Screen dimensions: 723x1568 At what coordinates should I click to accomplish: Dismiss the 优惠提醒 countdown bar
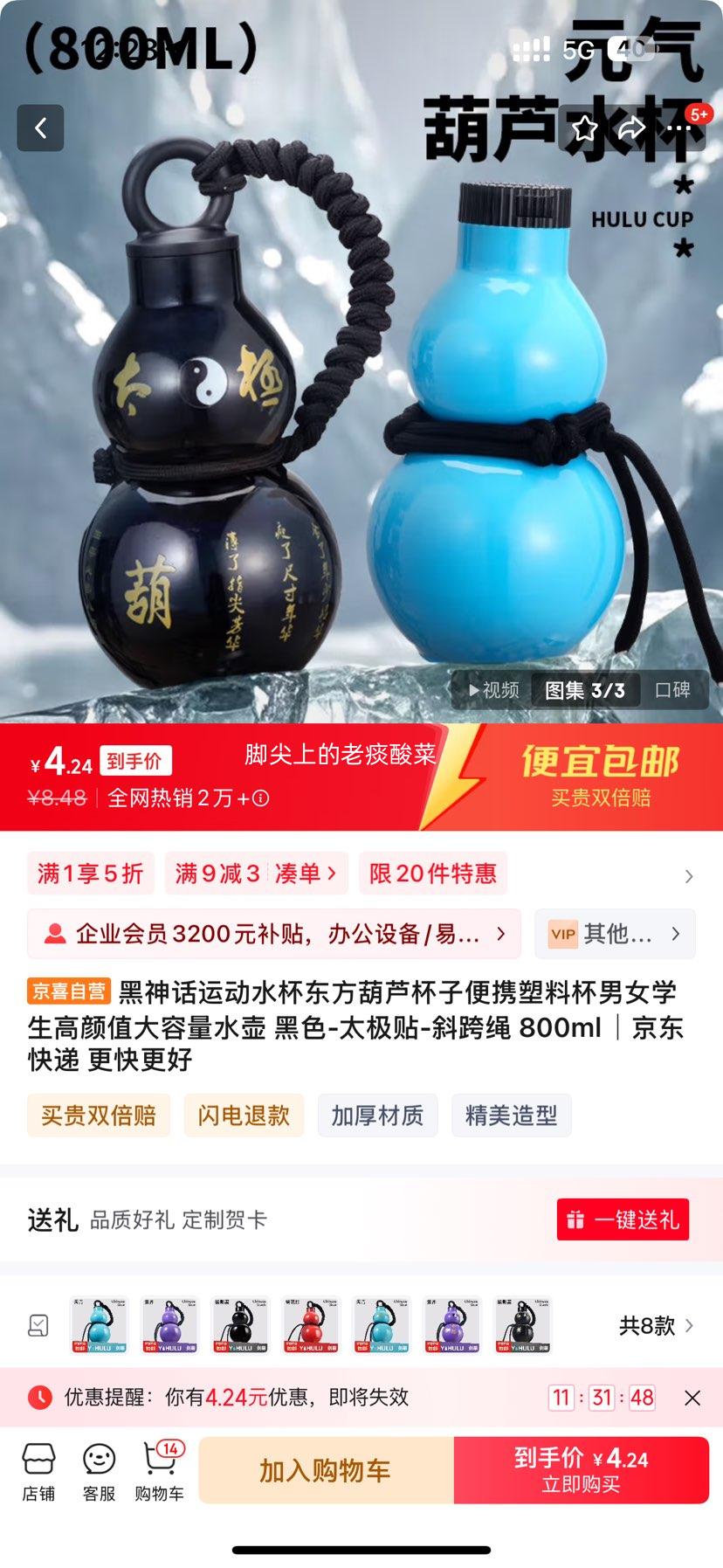[694, 1397]
